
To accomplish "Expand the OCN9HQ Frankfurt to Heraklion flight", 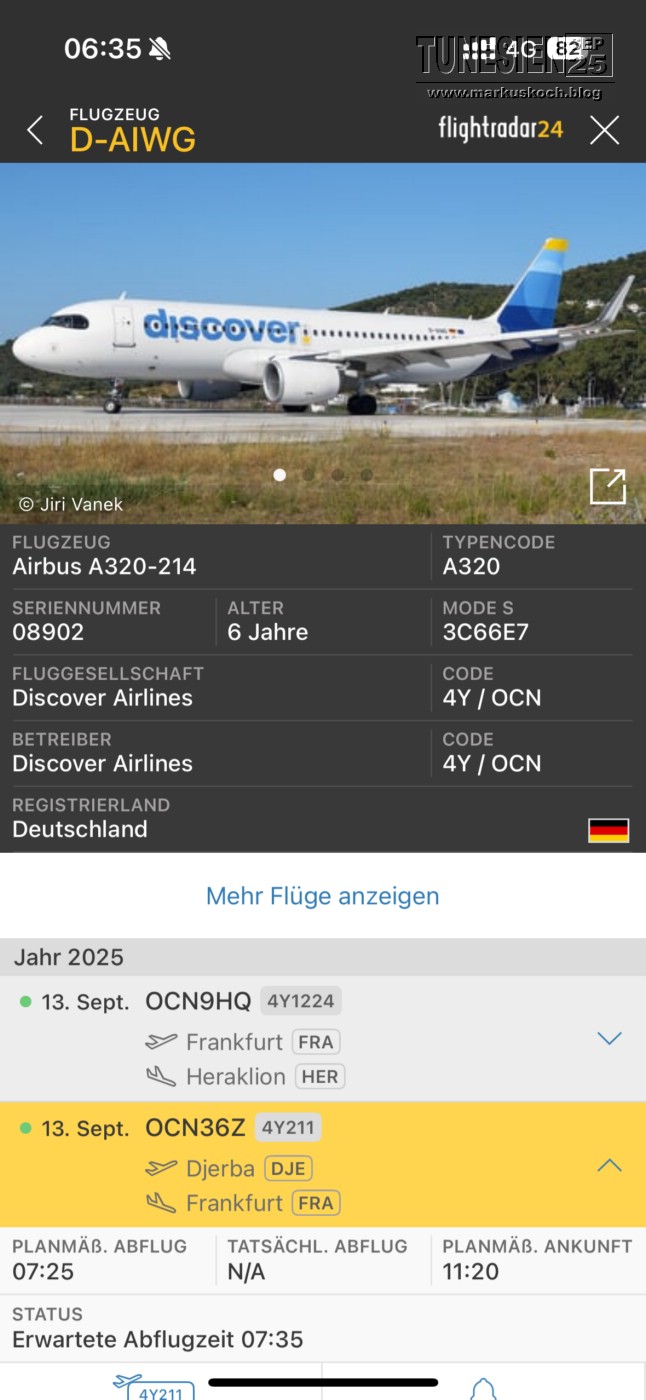I will 609,1038.
